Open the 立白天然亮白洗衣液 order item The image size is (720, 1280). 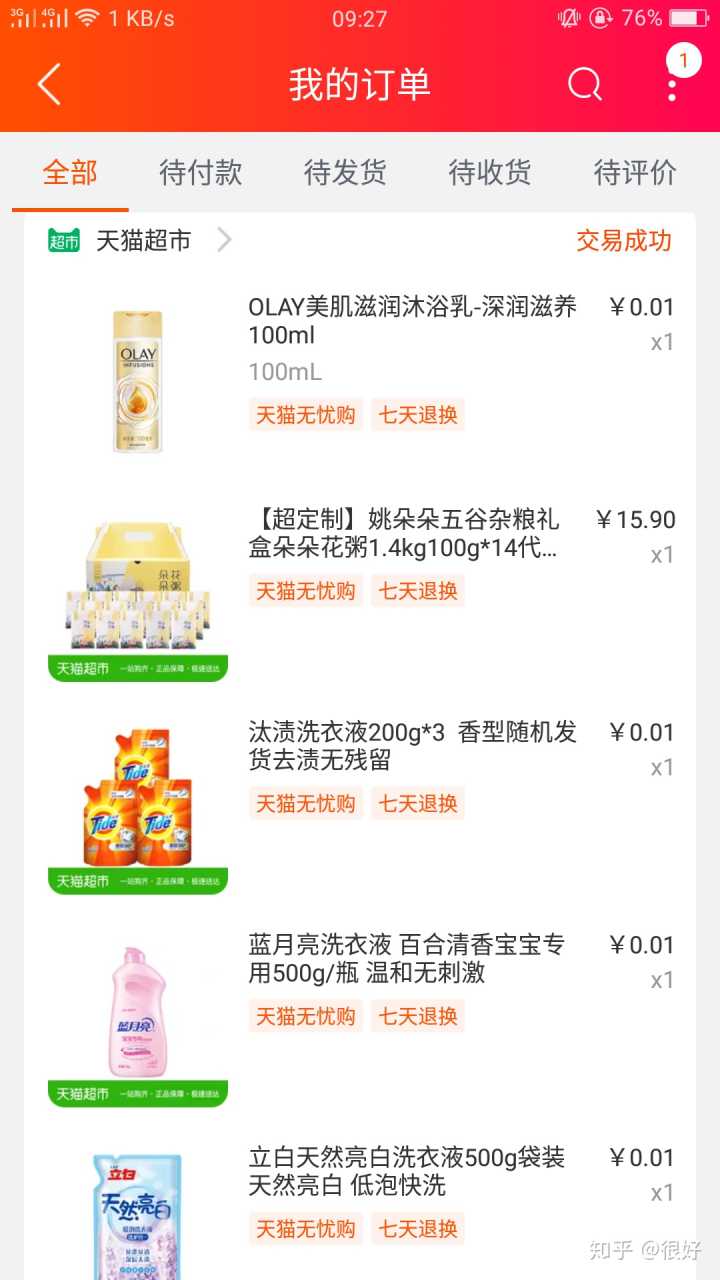click(x=406, y=1171)
